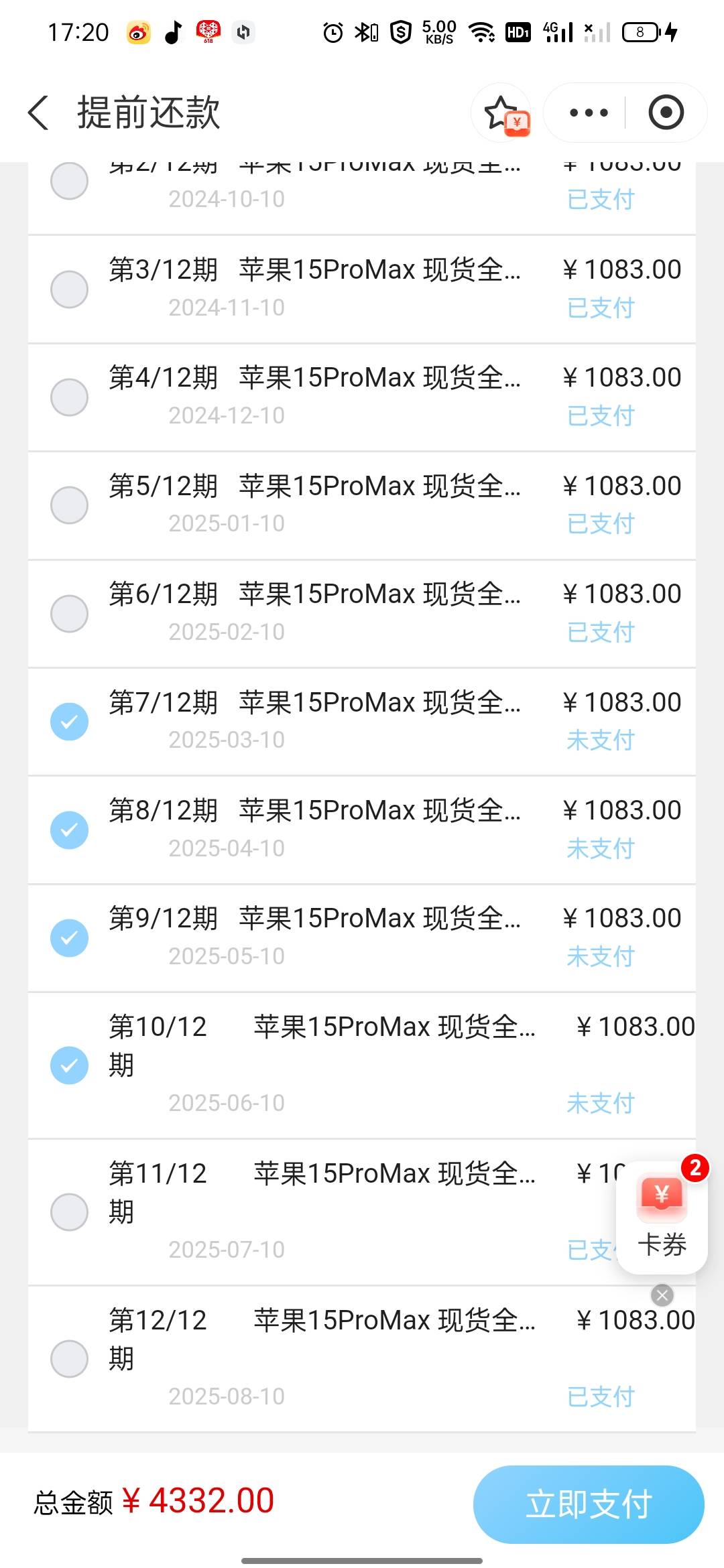
Task: Select checkbox for 第3/12期 installment
Action: pos(70,289)
